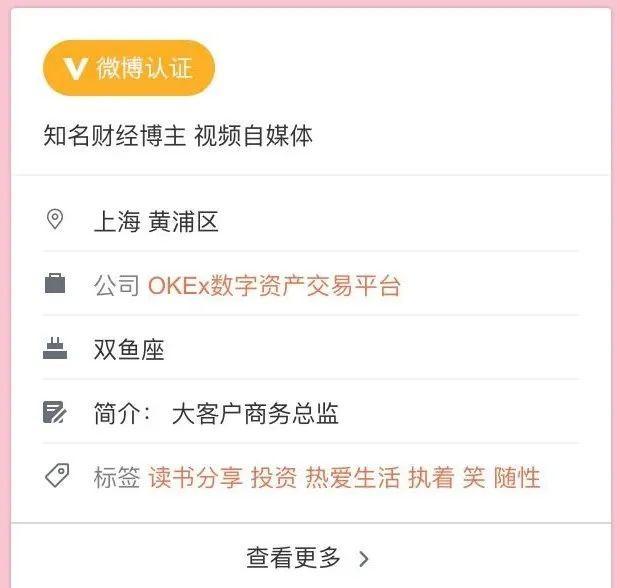Open the 随性 tag
This screenshot has width=617, height=588.
click(x=517, y=478)
